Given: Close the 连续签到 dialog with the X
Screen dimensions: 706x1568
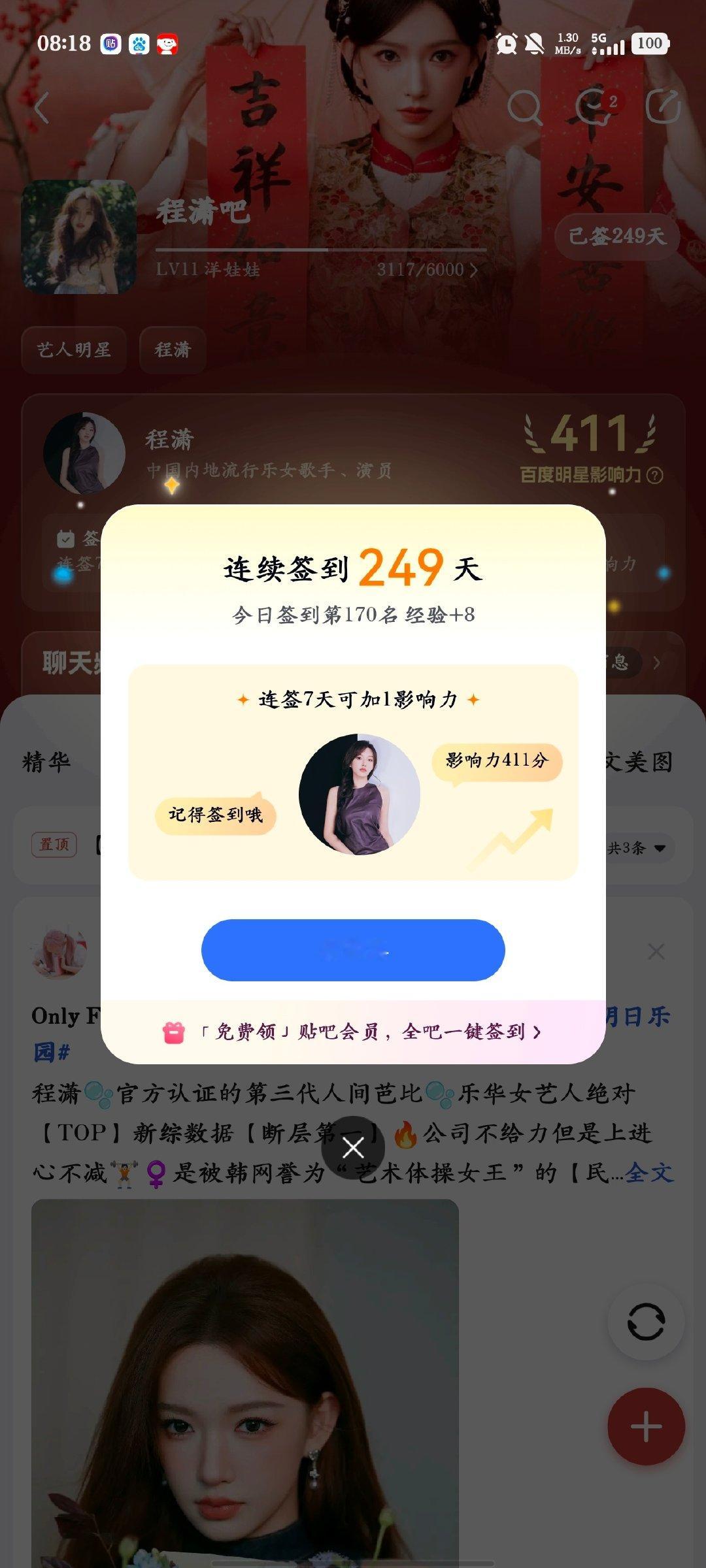Looking at the screenshot, I should (x=353, y=1147).
